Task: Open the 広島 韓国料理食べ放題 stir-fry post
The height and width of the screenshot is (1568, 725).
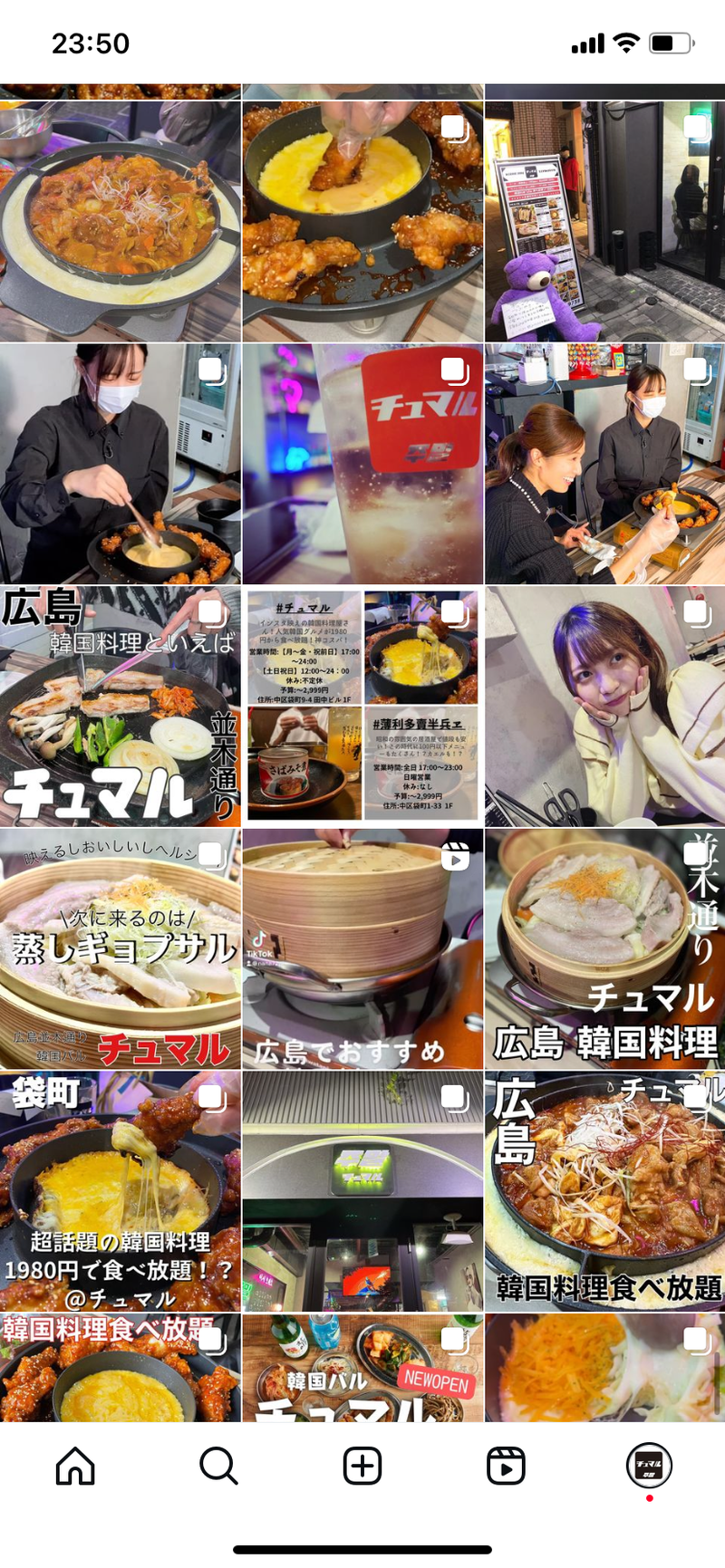Action: (x=604, y=1191)
